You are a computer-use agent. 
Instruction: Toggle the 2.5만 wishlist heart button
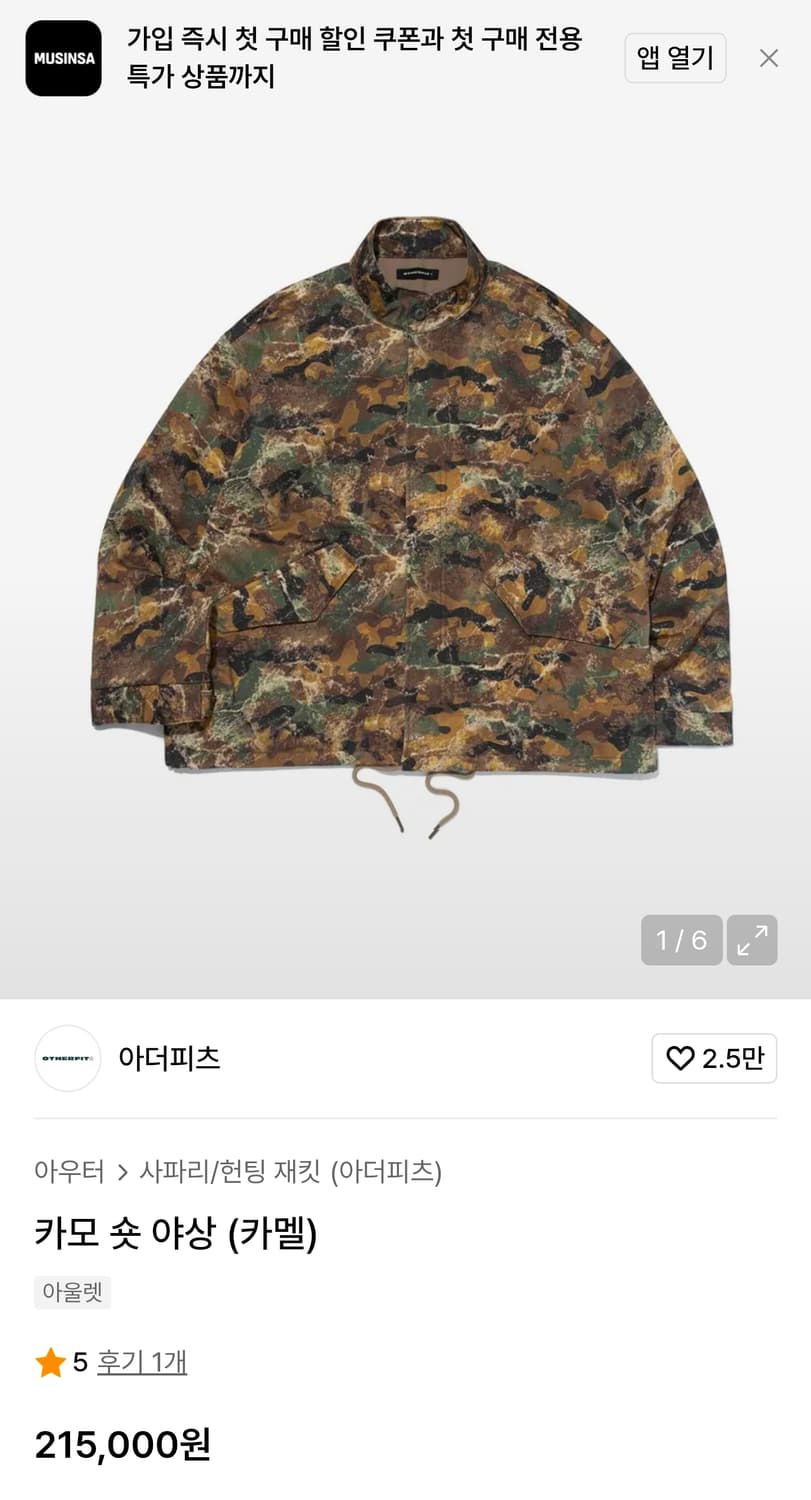[x=714, y=1058]
